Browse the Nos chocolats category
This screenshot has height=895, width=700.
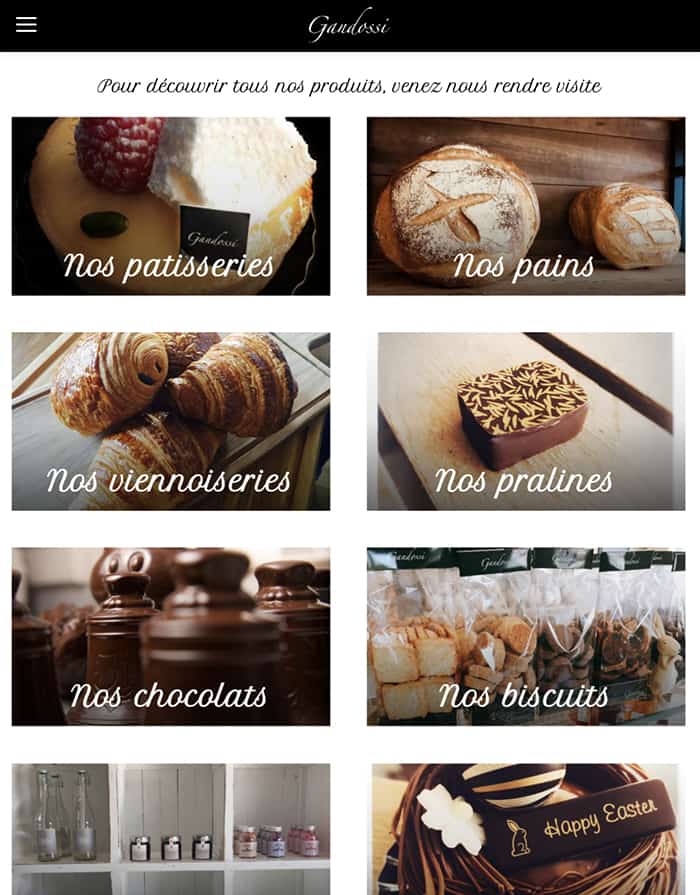pyautogui.click(x=170, y=636)
